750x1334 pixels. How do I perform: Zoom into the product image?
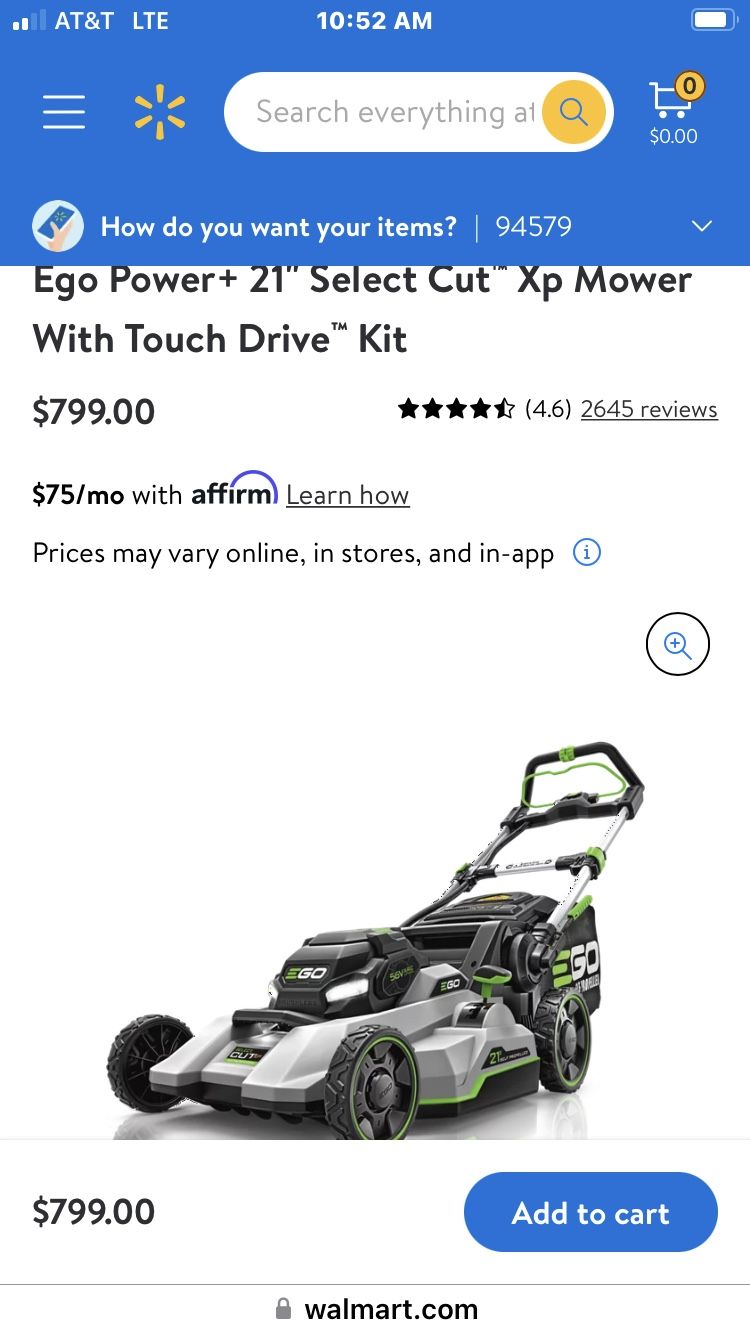click(x=677, y=645)
